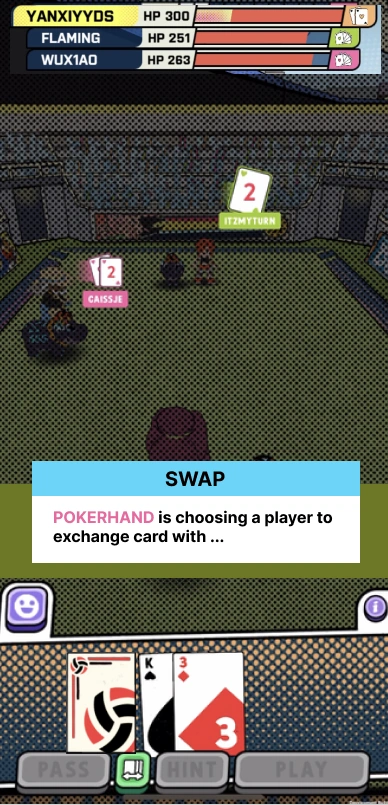
Task: Select the volleyball special card
Action: pos(102,702)
